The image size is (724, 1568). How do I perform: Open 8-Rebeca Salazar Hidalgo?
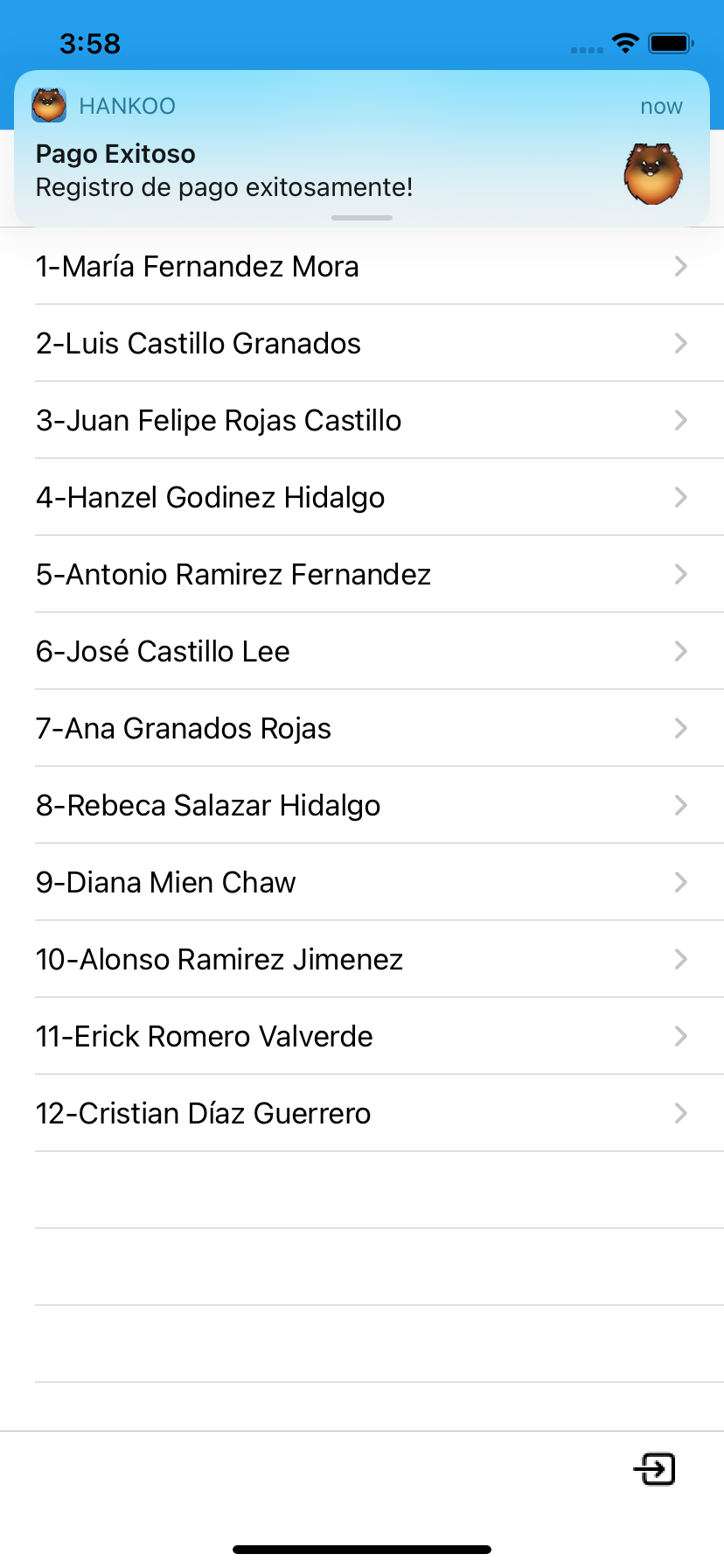(361, 805)
